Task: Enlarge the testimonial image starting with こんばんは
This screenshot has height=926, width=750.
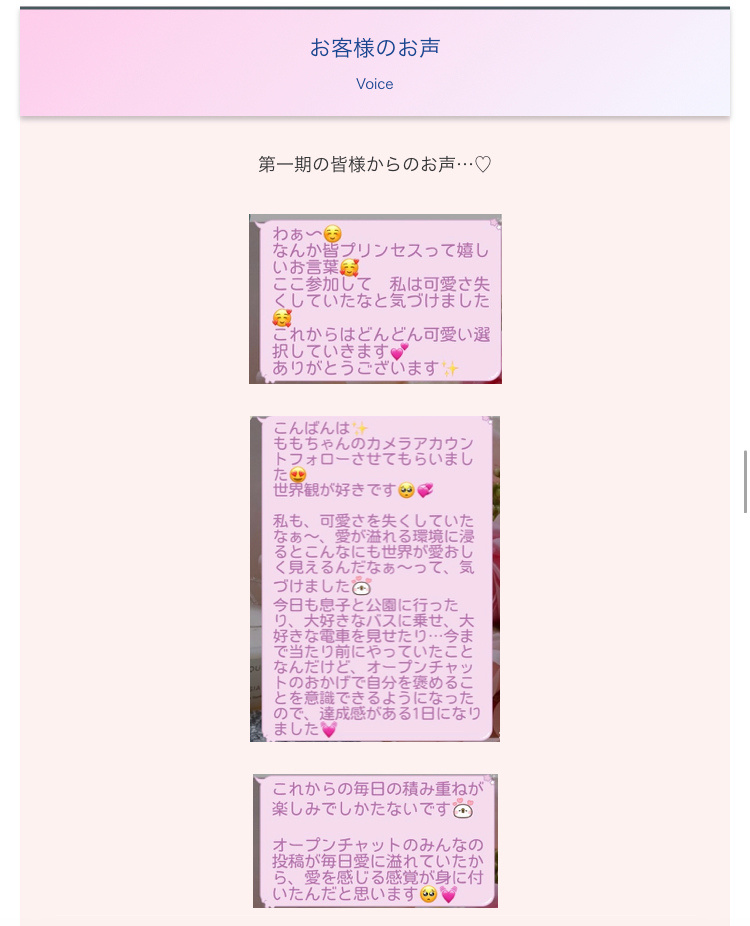Action: point(375,579)
